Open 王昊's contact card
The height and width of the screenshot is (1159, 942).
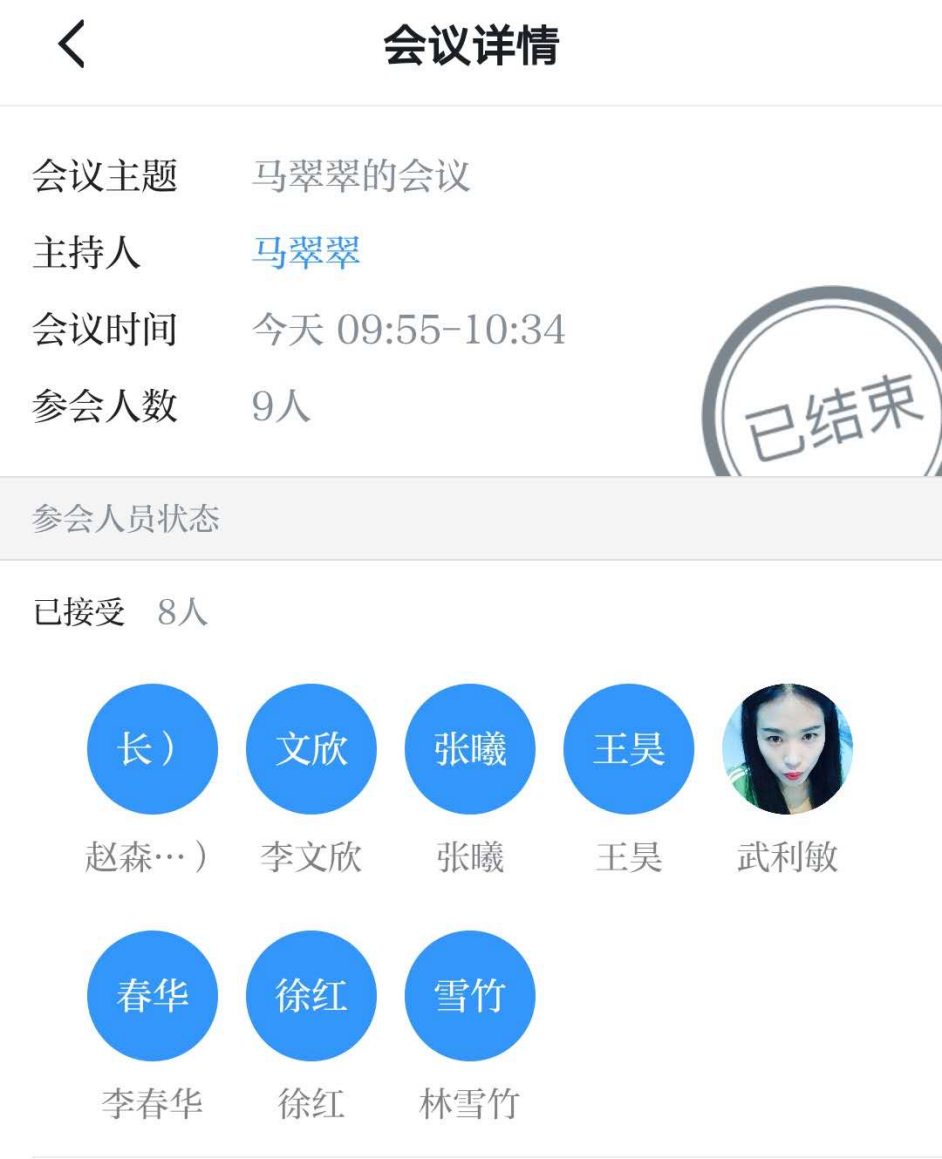(x=629, y=749)
